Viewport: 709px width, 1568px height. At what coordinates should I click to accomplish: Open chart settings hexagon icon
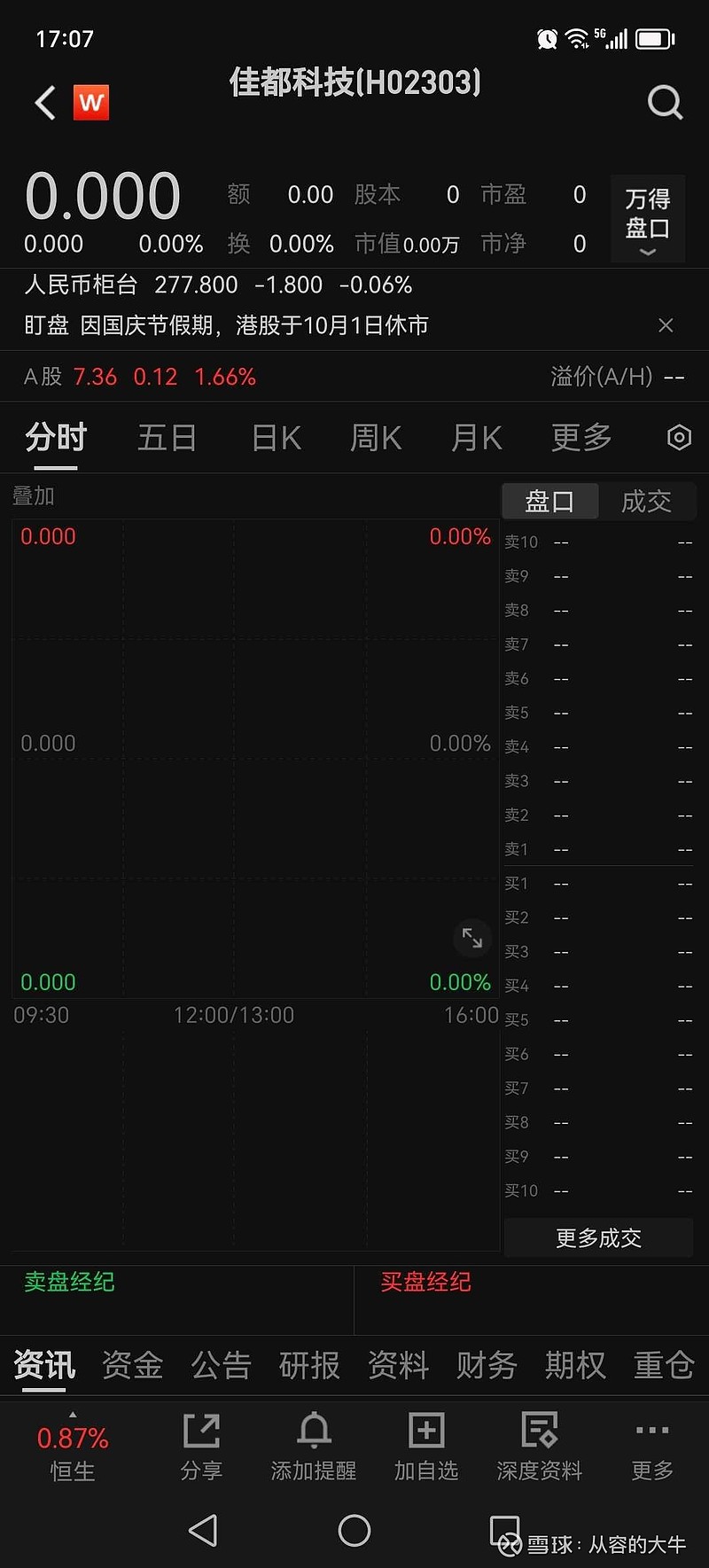pos(679,438)
